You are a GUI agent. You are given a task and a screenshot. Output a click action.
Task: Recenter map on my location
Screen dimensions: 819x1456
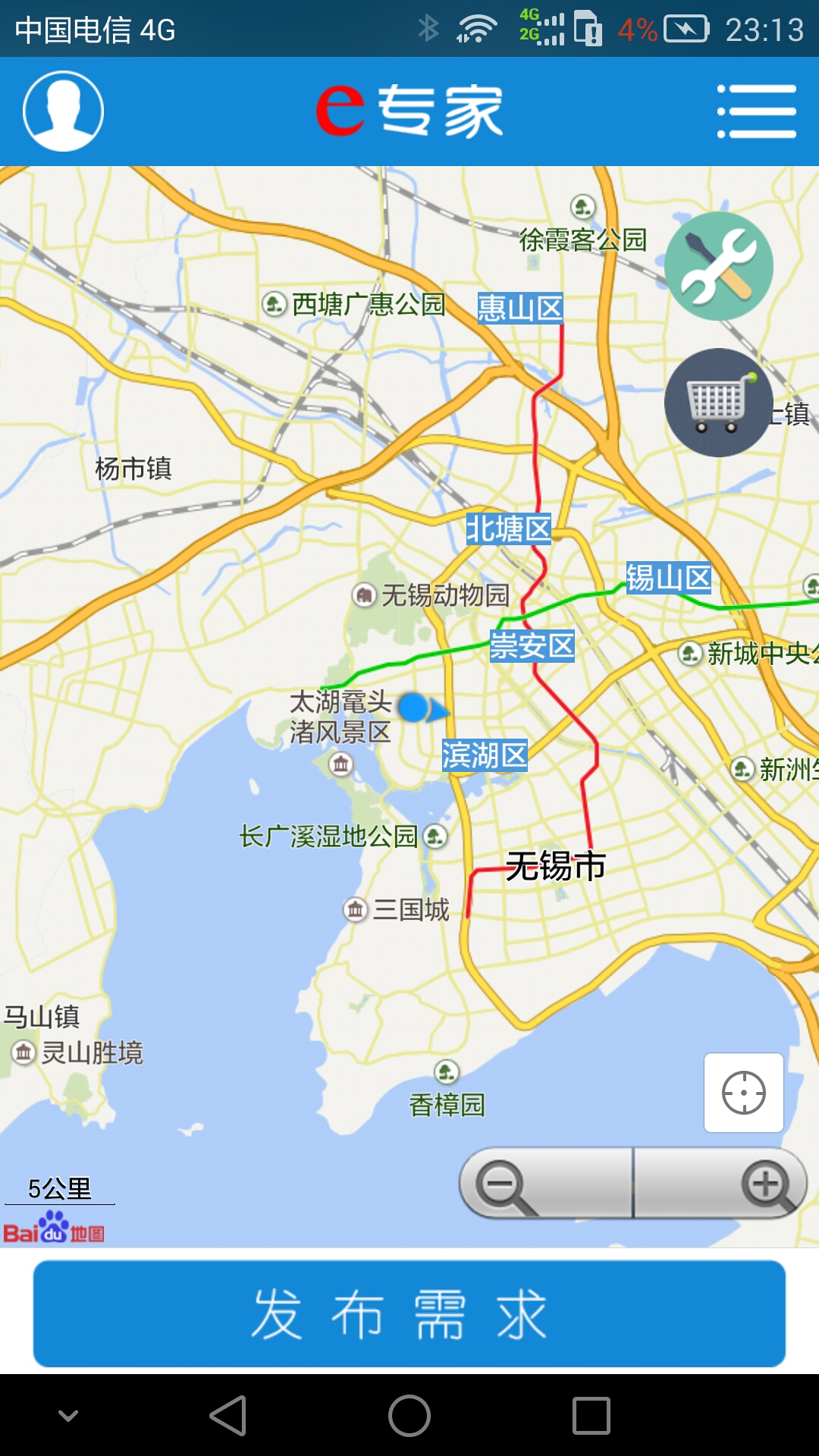click(744, 1093)
